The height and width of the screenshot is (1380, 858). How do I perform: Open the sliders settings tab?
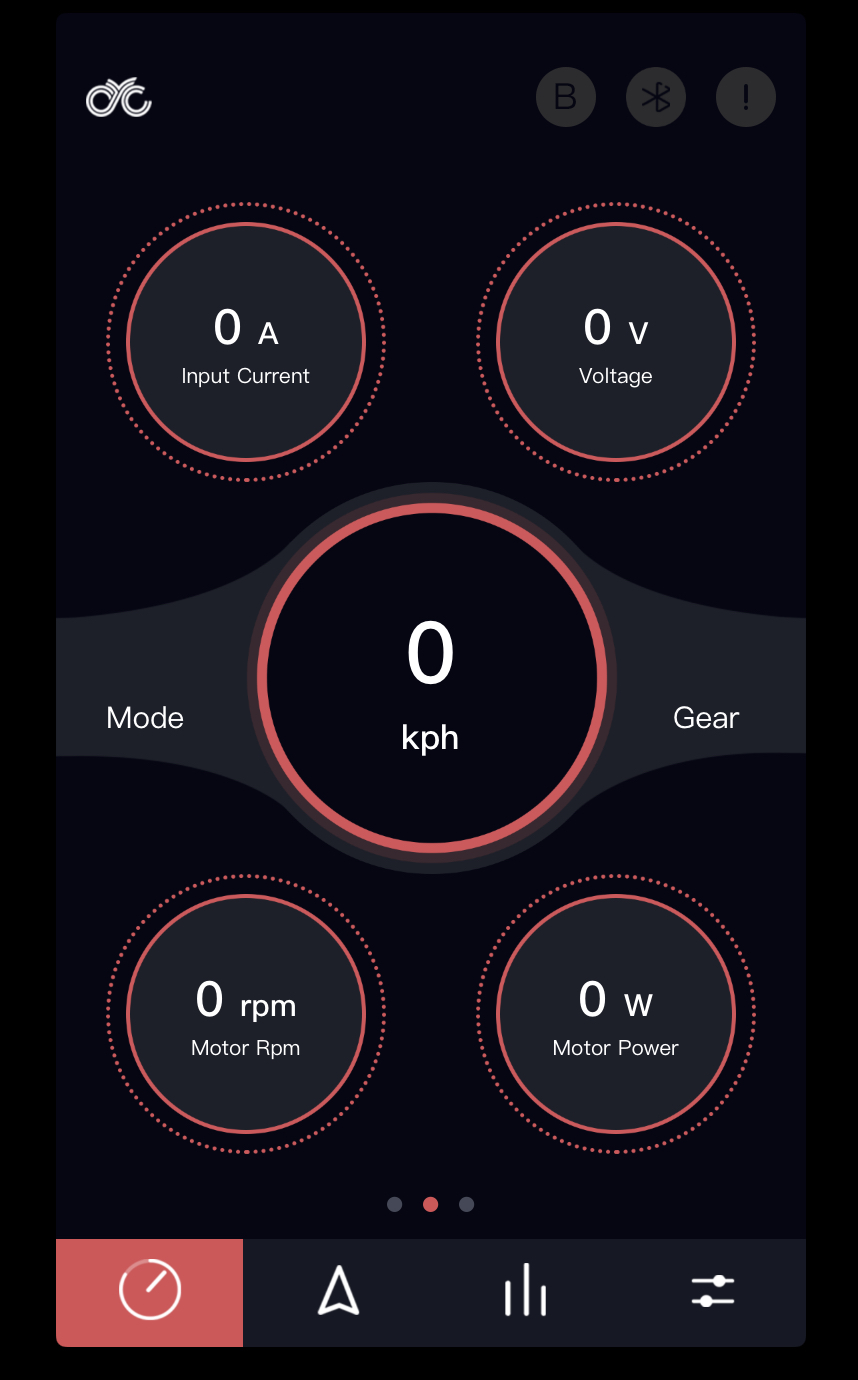[712, 1292]
